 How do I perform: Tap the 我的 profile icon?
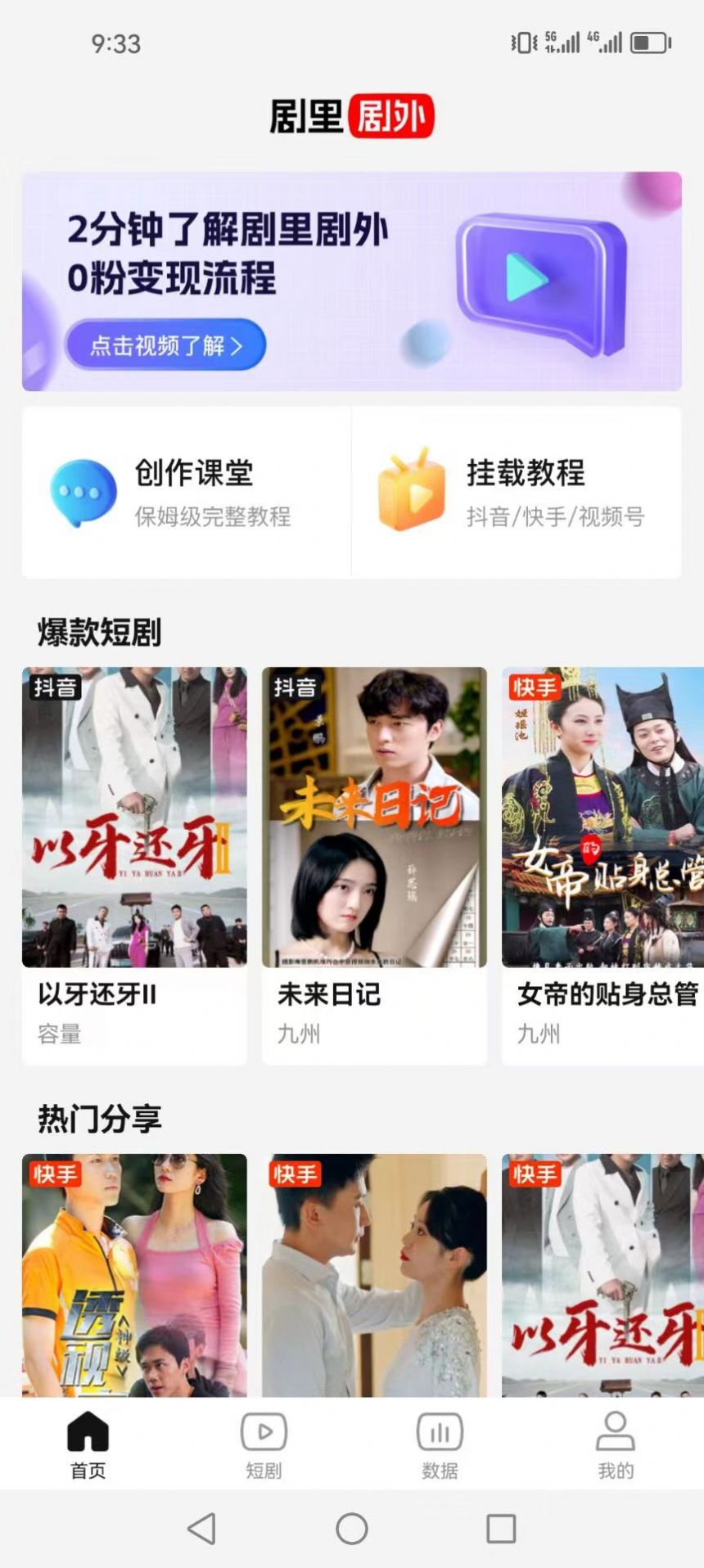tap(616, 1426)
